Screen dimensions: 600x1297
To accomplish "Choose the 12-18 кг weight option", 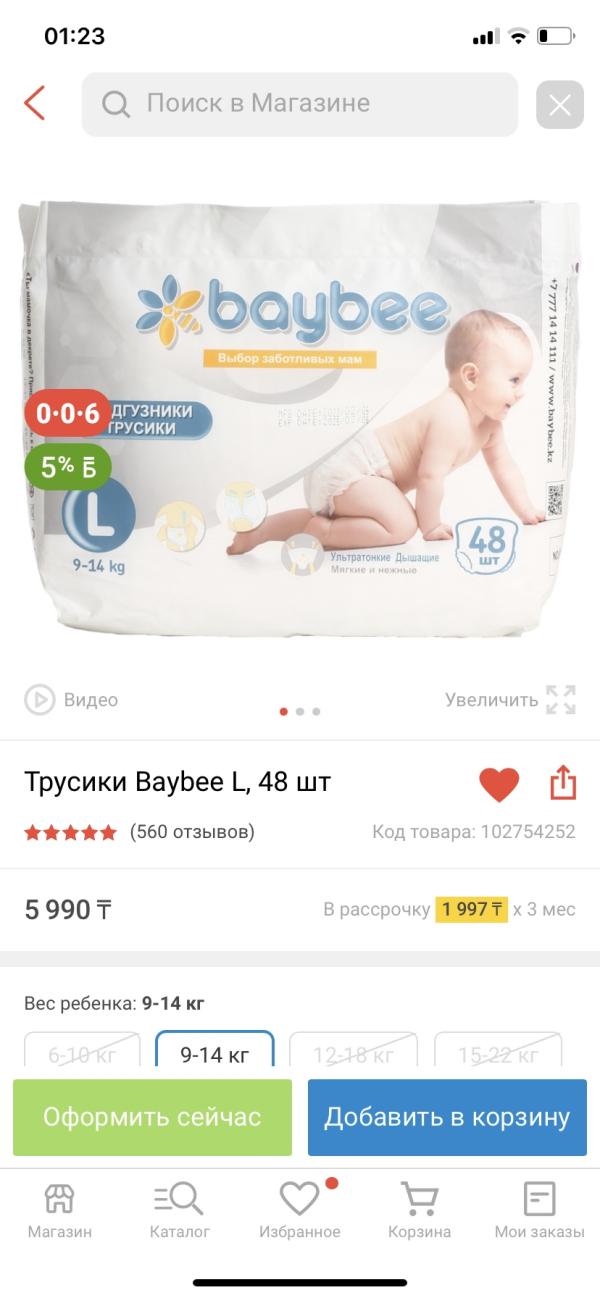I will (353, 1054).
